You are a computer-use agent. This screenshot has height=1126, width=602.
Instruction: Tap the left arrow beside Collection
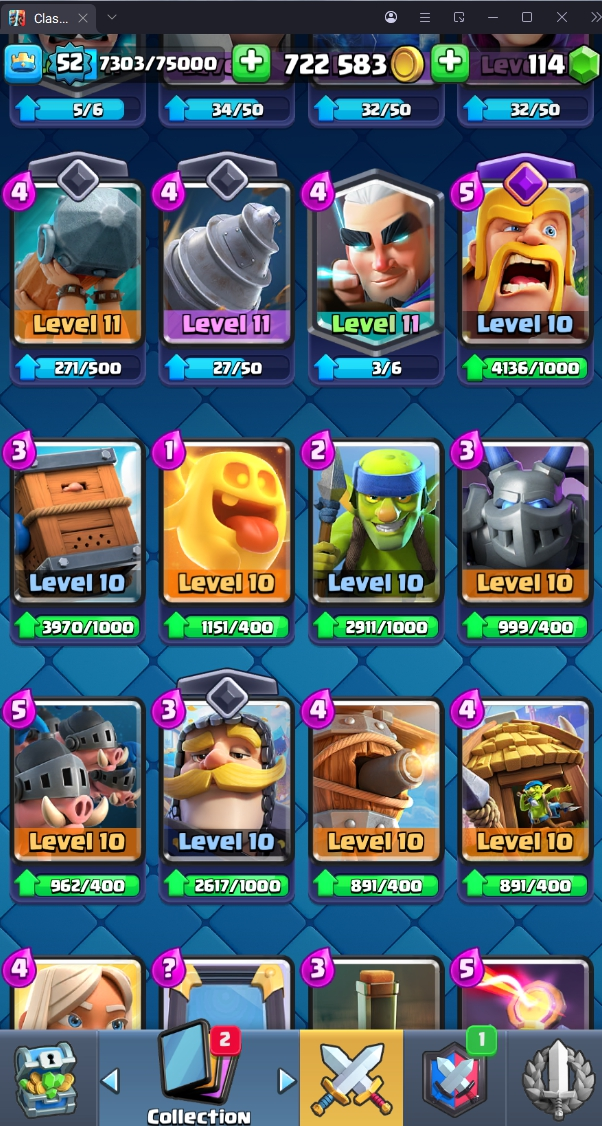(111, 1080)
